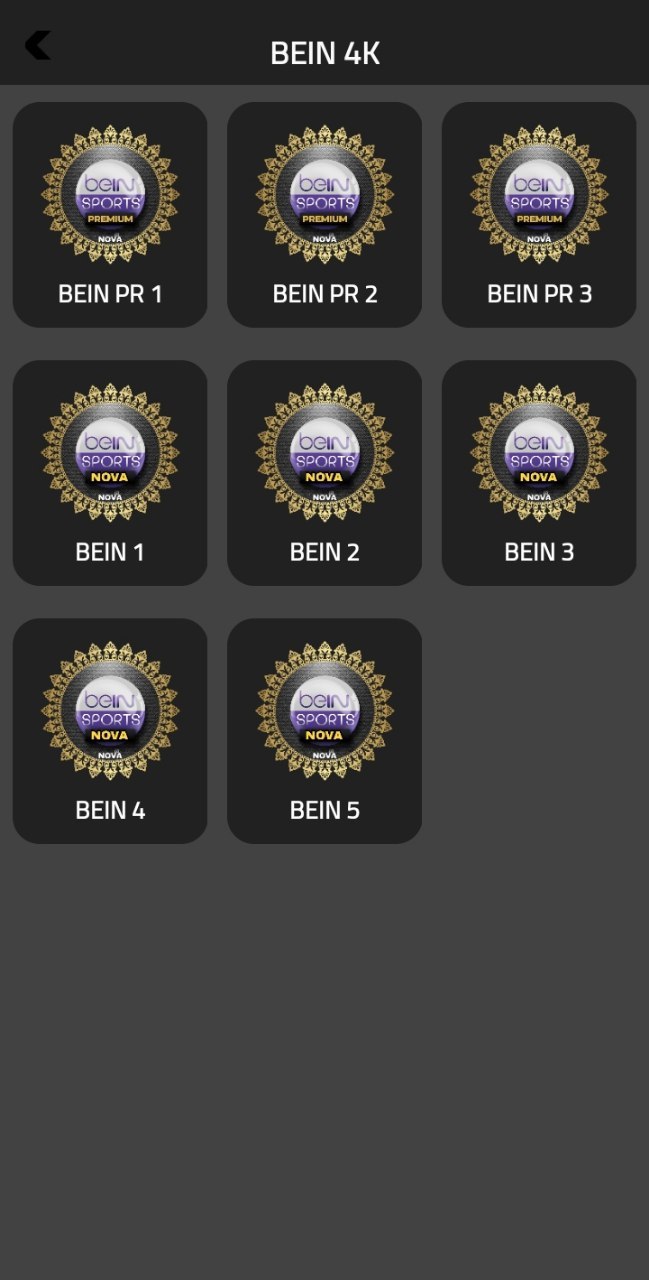Screen dimensions: 649x1280
Task: Open the BEIN PR 2 channel
Action: [324, 215]
